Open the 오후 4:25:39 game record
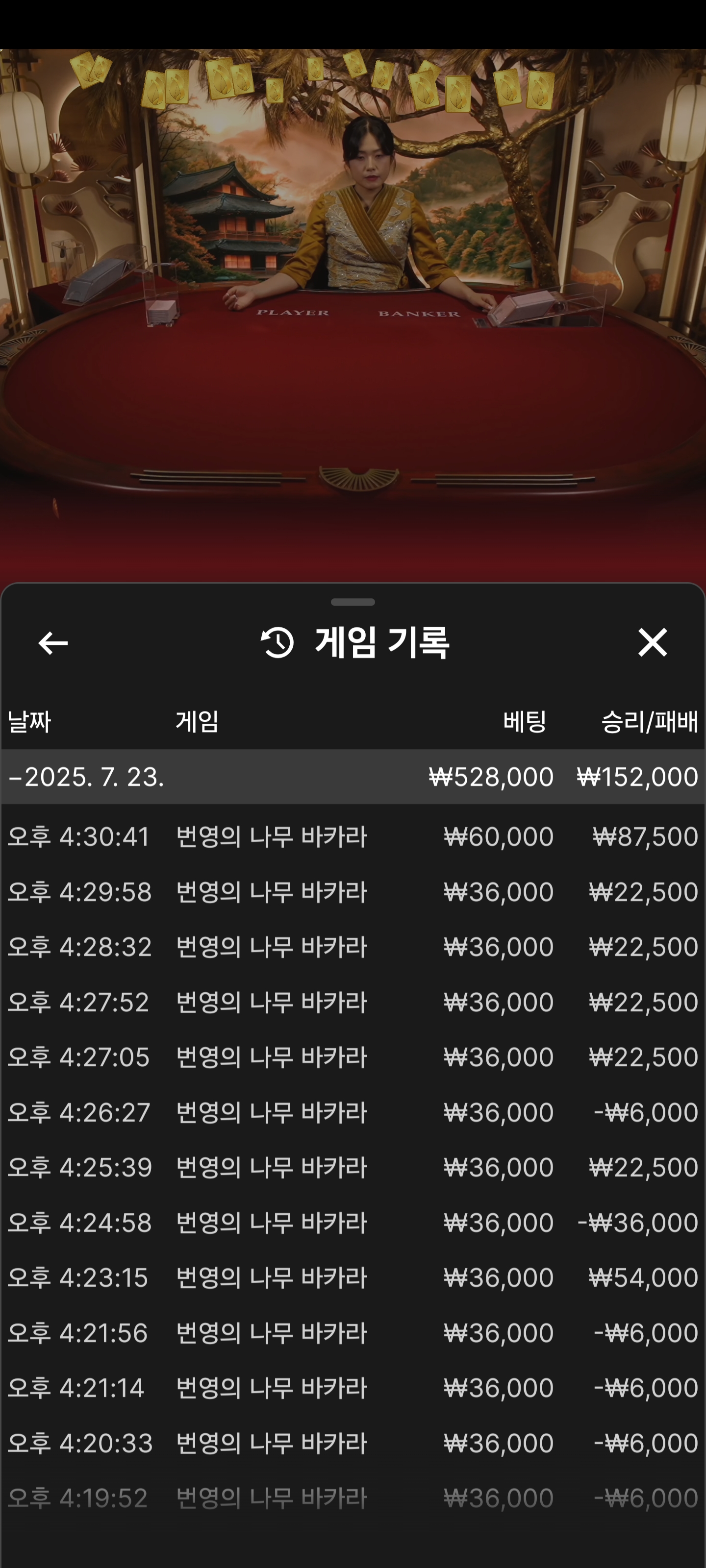This screenshot has width=706, height=1568. [x=353, y=1168]
